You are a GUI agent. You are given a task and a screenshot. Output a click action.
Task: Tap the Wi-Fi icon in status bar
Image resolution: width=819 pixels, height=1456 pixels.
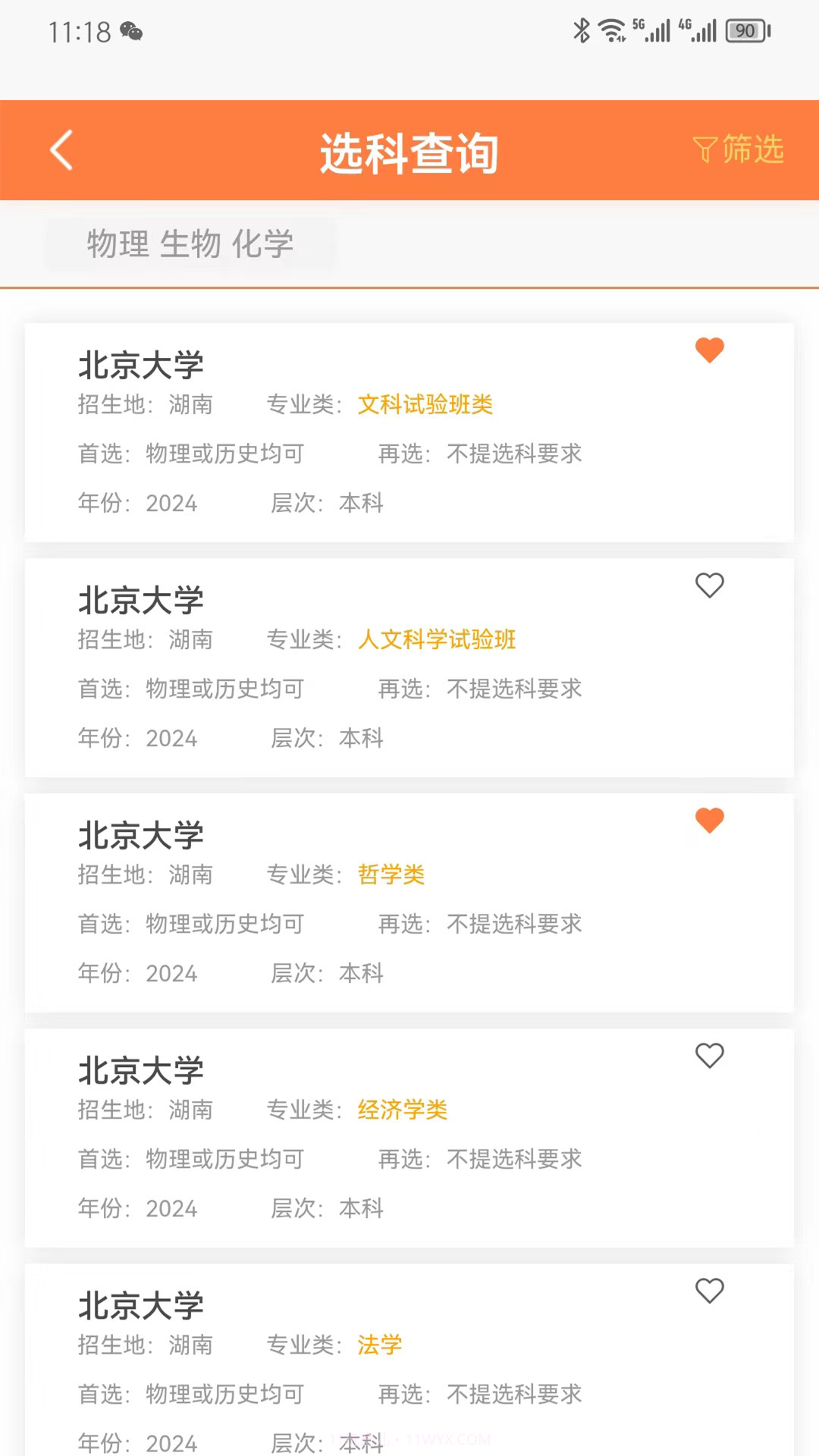click(x=611, y=30)
